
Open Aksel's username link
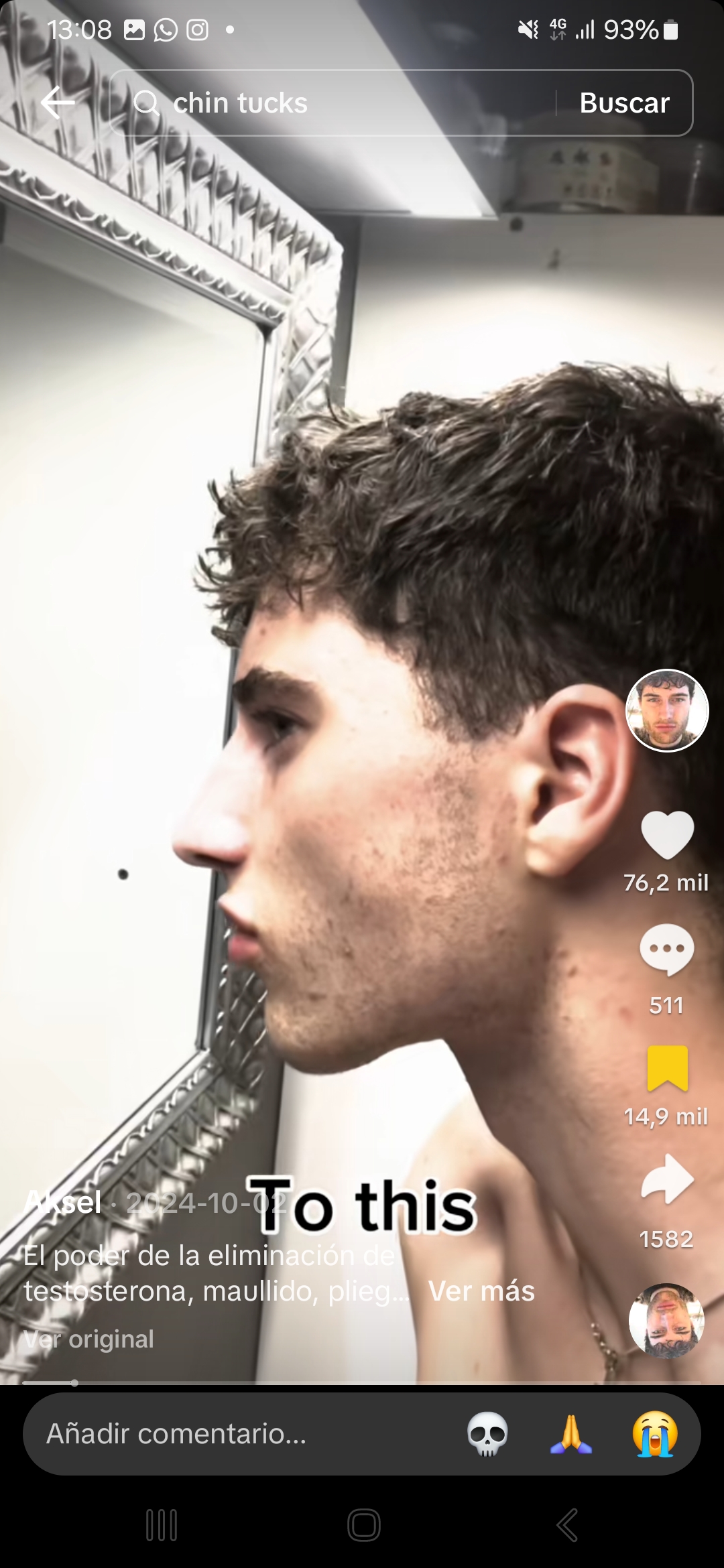coord(62,1203)
